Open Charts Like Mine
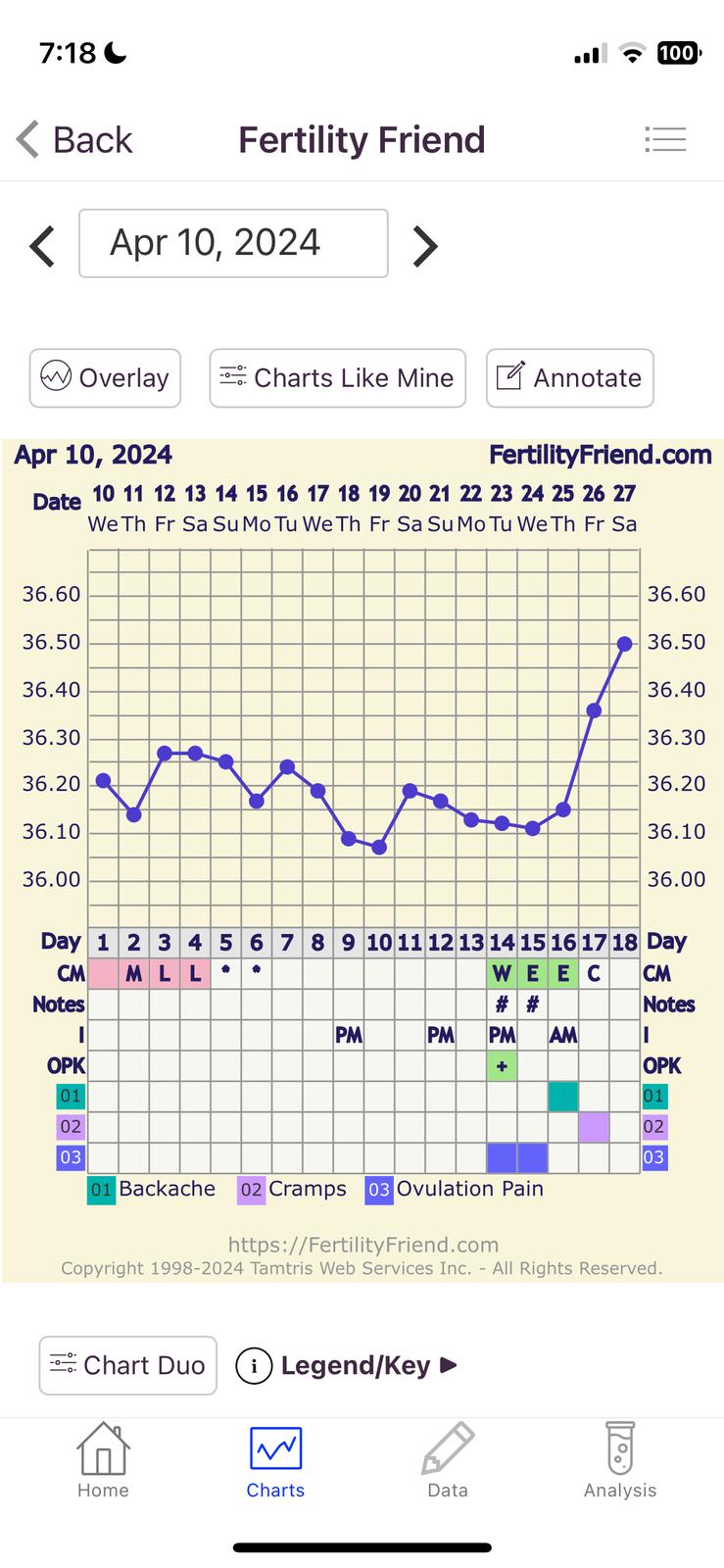 (x=337, y=378)
